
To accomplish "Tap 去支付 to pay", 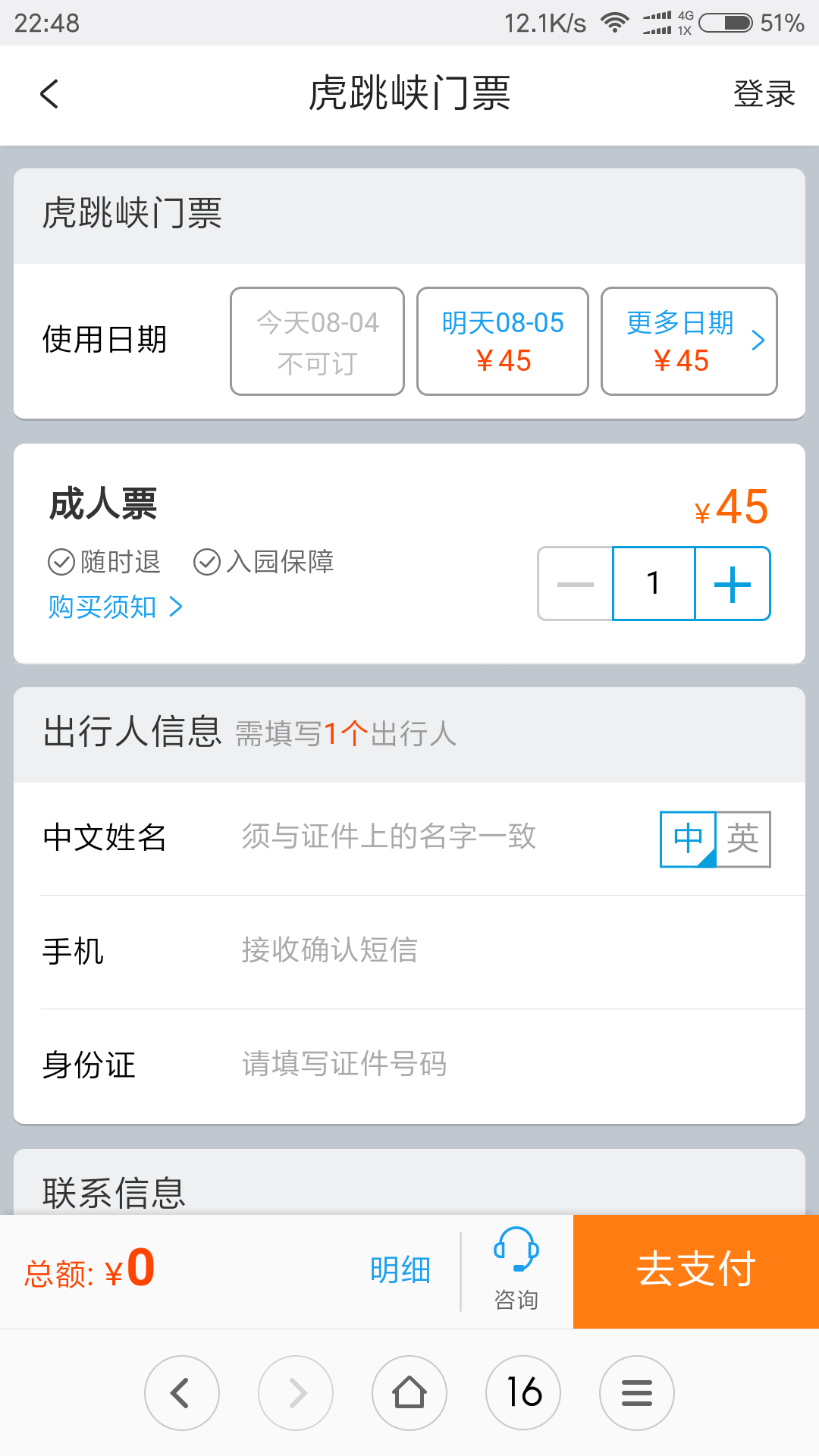I will click(x=696, y=1271).
